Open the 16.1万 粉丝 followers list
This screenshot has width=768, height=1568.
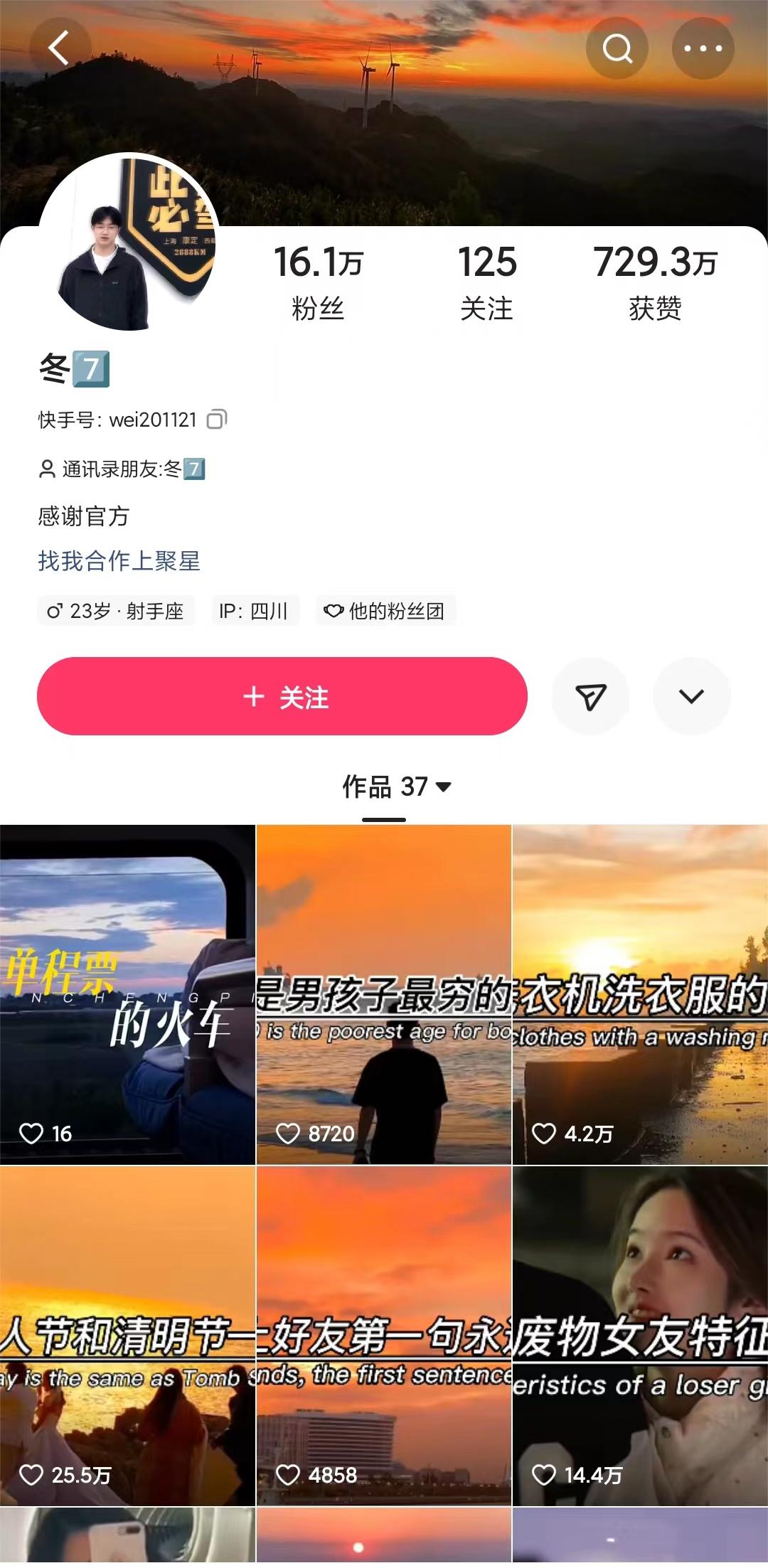(x=318, y=282)
